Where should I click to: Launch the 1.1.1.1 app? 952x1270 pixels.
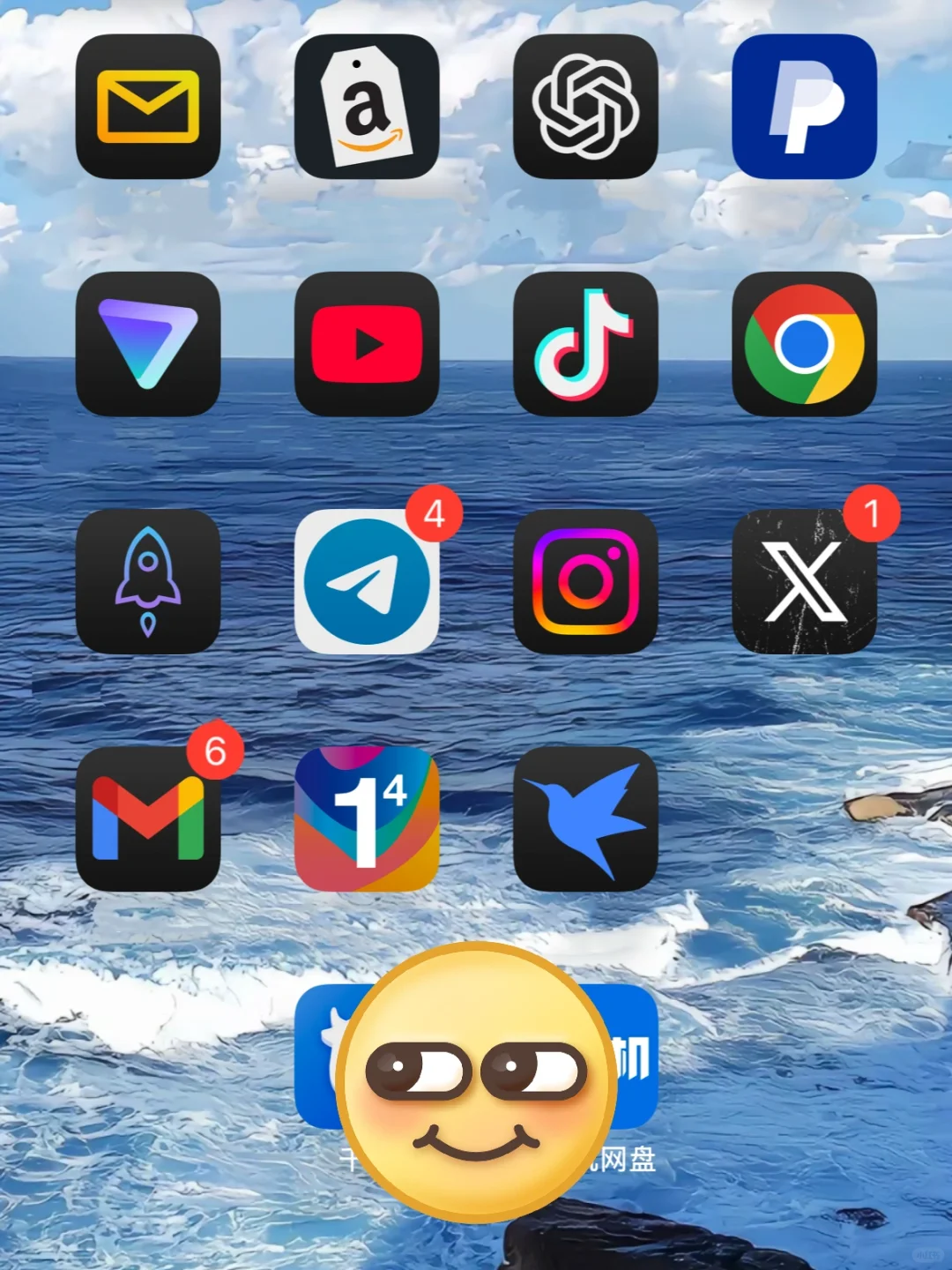pyautogui.click(x=367, y=818)
